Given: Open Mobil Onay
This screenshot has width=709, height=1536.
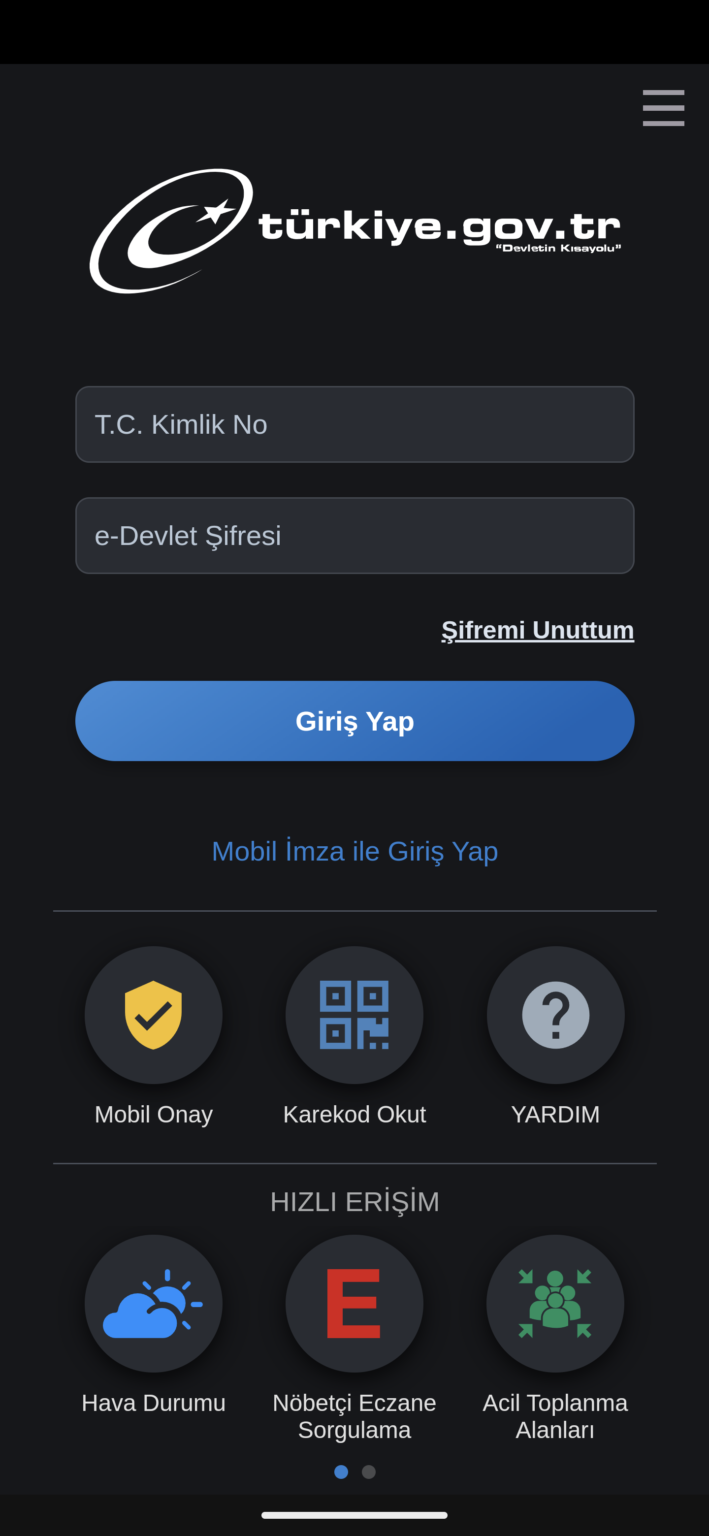Looking at the screenshot, I should tap(153, 1015).
